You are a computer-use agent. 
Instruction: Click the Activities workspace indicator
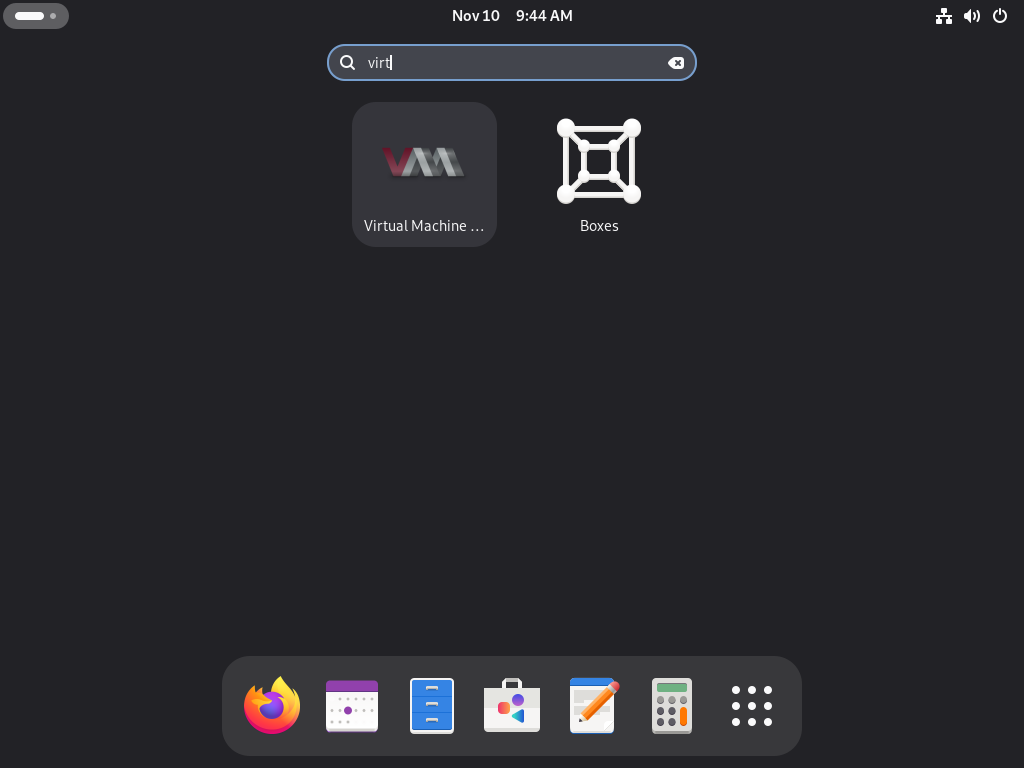[36, 16]
